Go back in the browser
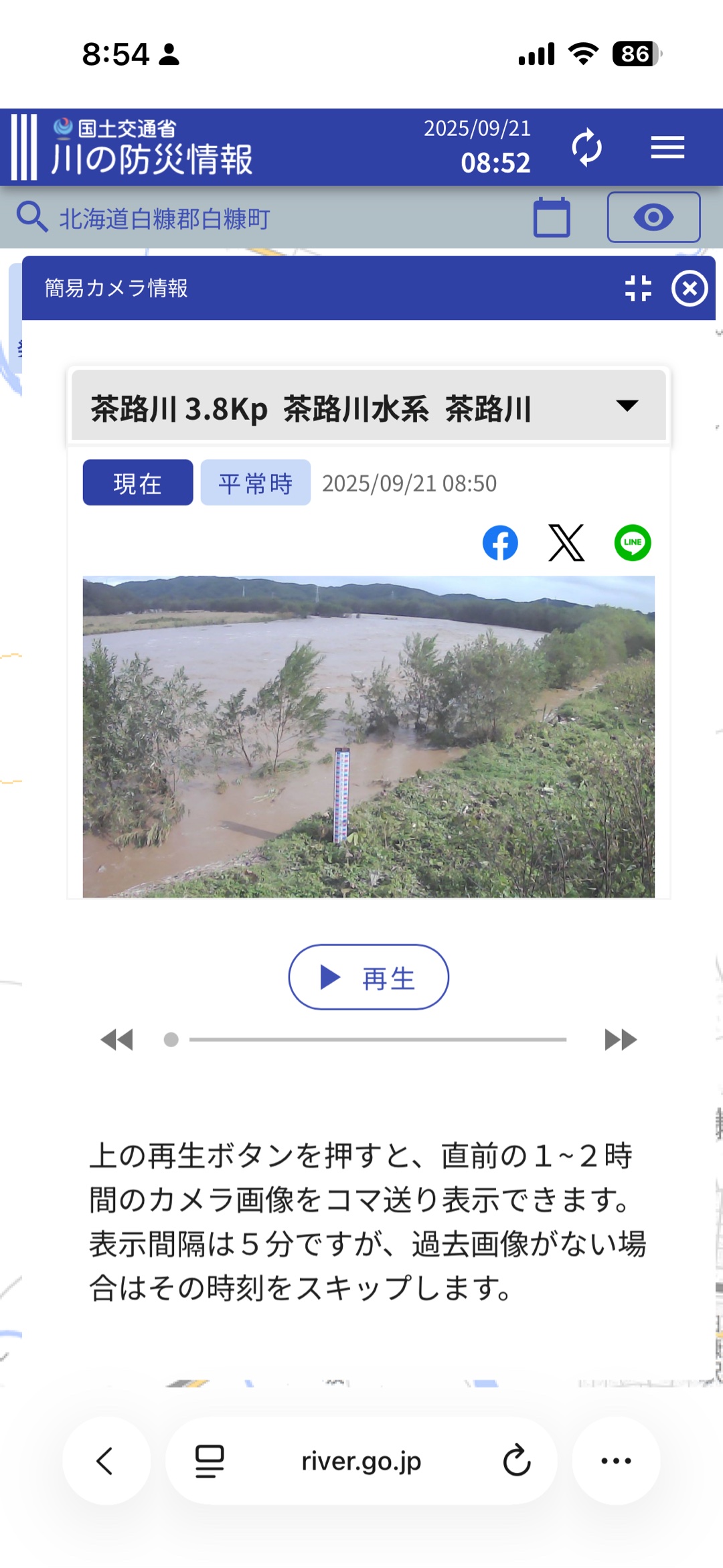Image resolution: width=723 pixels, height=1568 pixels. (106, 1461)
